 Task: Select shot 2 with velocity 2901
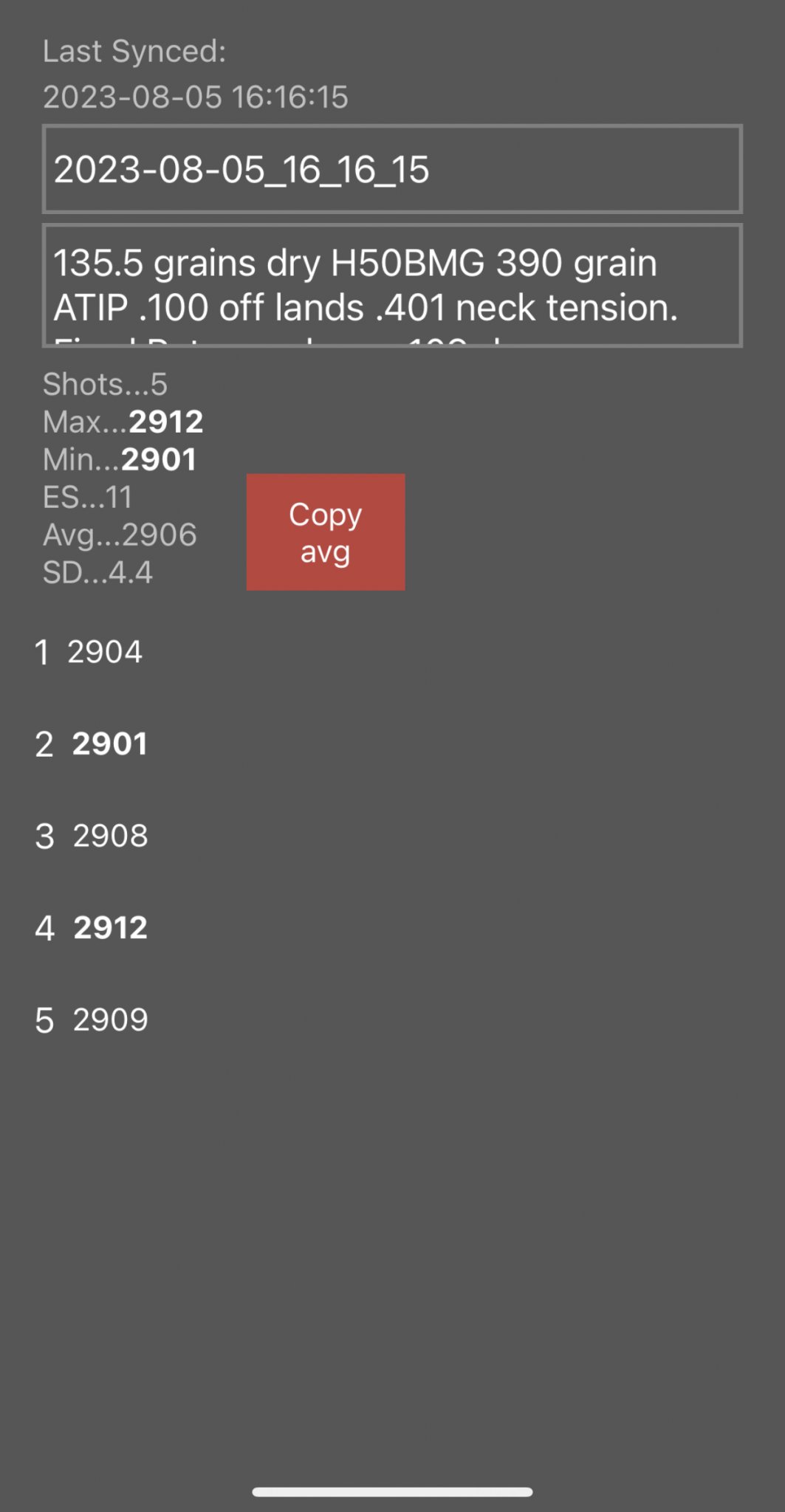pos(92,743)
